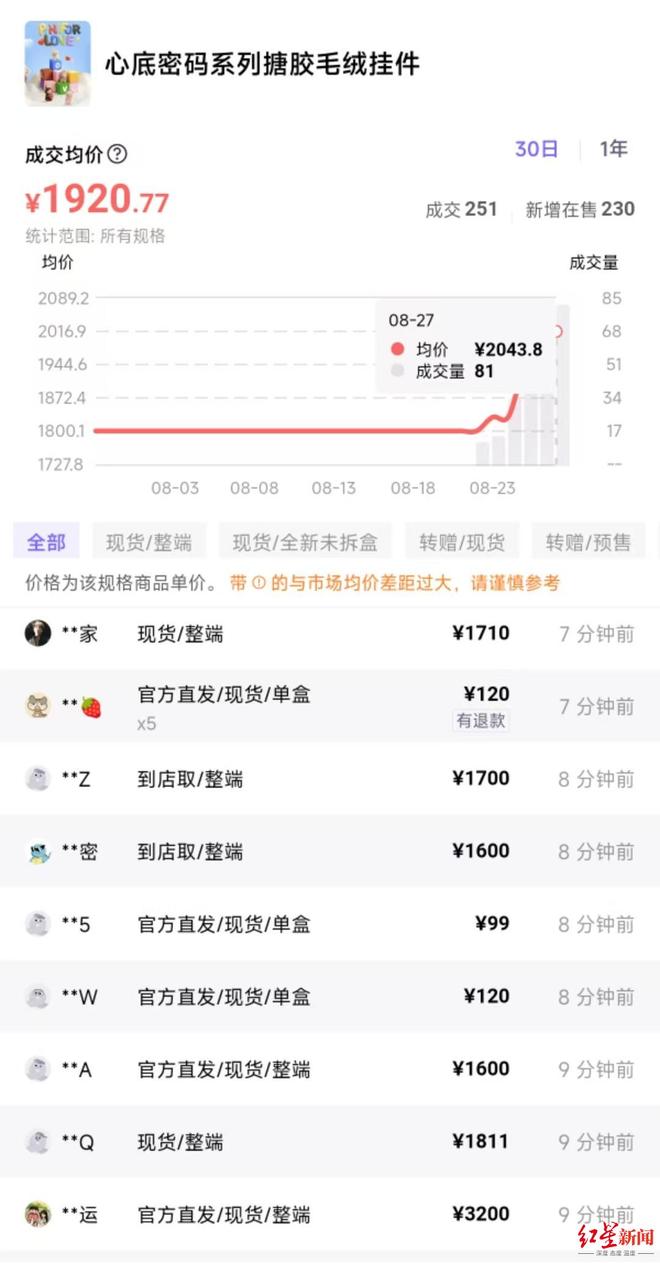Switch the chart to 1年 range
This screenshot has height=1263, width=660.
coord(613,149)
